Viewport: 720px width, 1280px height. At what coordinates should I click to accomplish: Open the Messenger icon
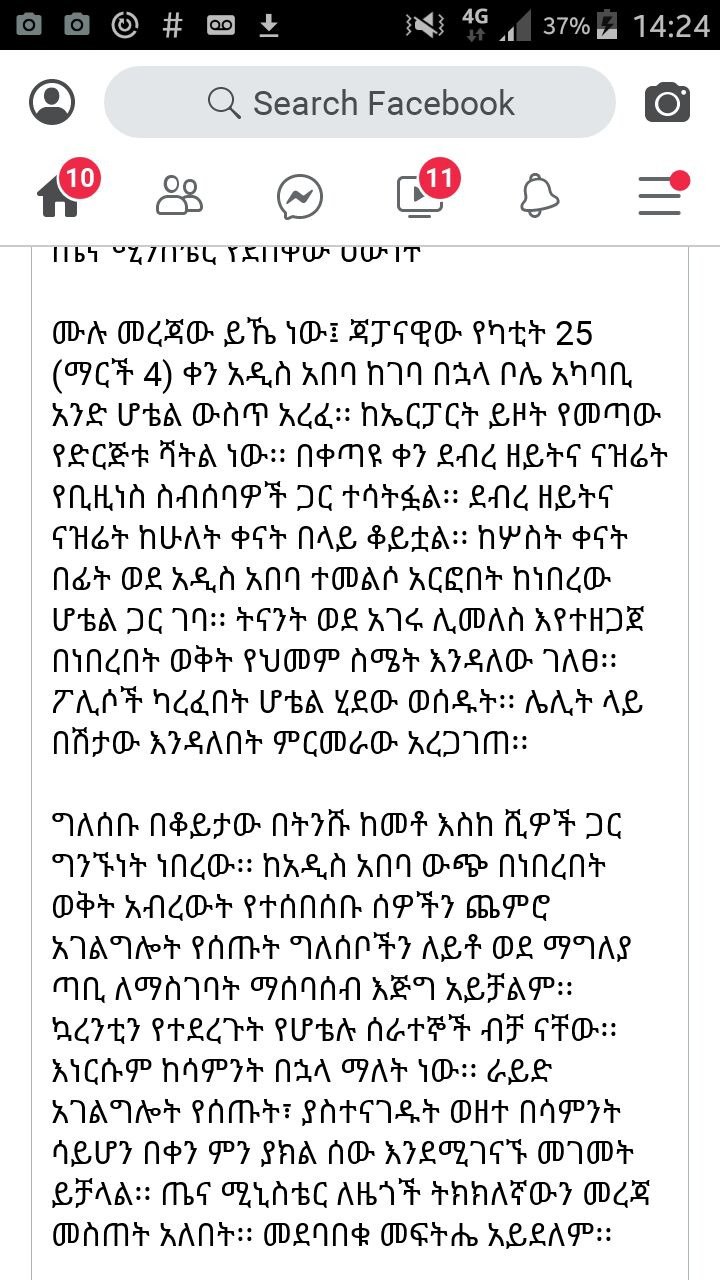tap(300, 196)
